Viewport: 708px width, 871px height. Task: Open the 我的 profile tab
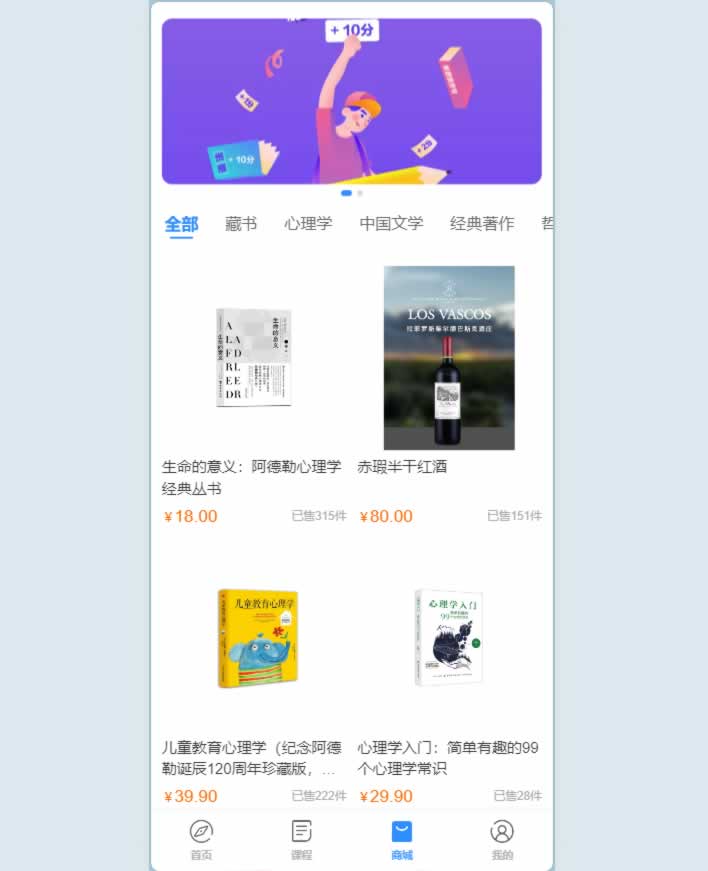[502, 839]
